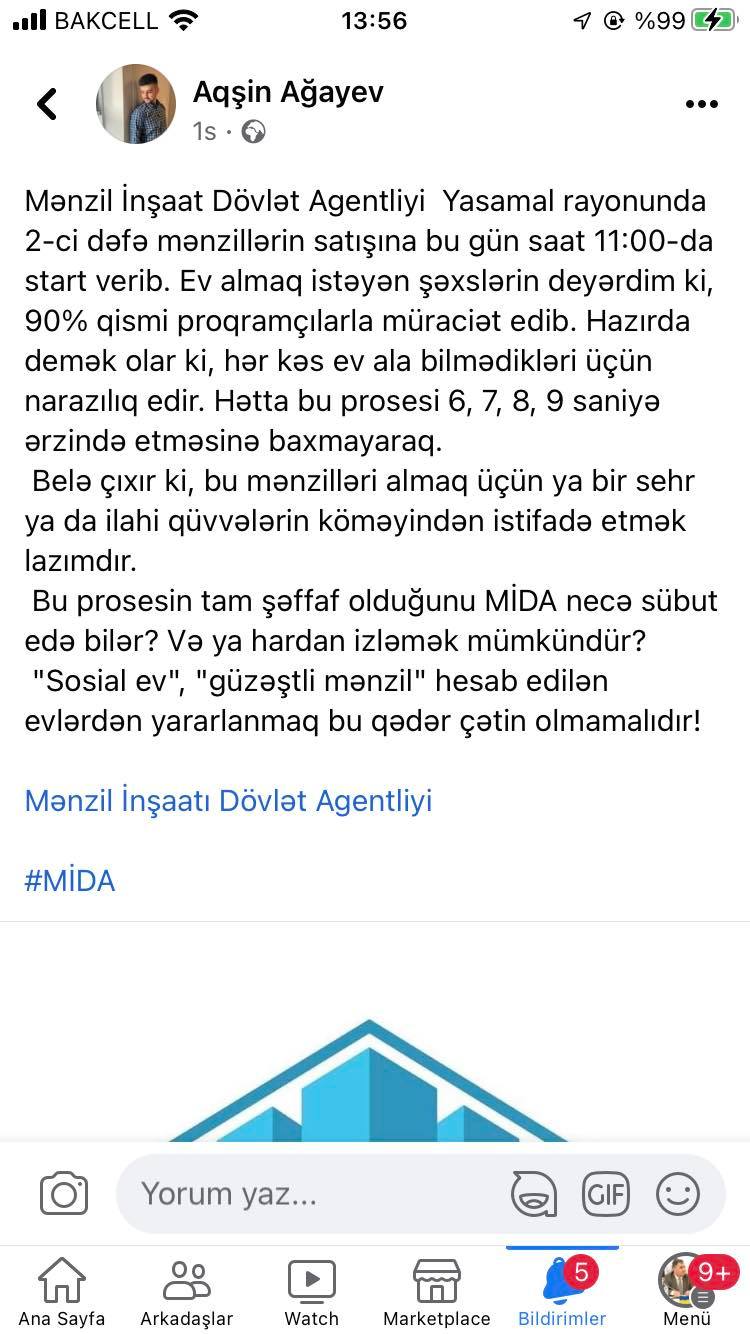Open Aqşin Ağayev's profile picture

pyautogui.click(x=136, y=104)
